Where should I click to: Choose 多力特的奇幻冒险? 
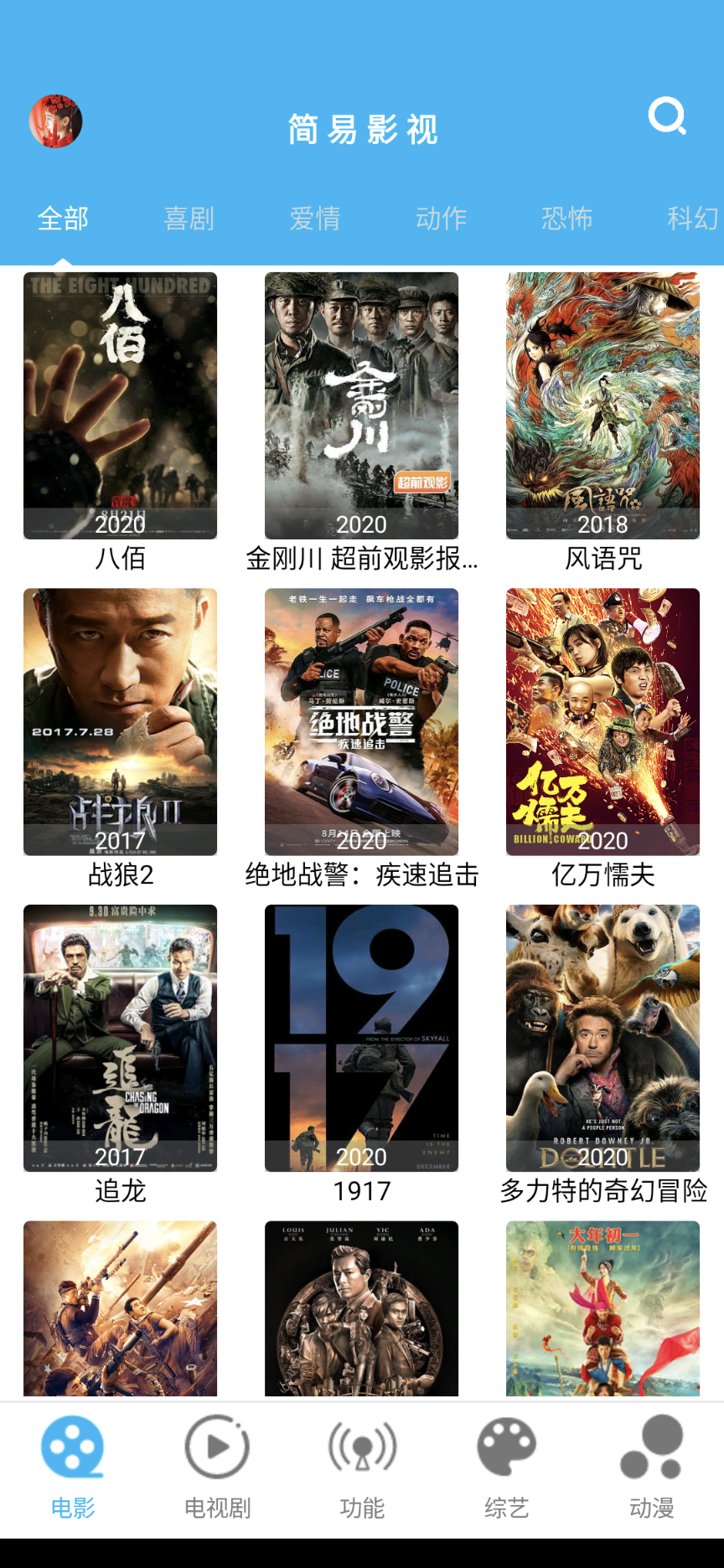click(602, 1038)
